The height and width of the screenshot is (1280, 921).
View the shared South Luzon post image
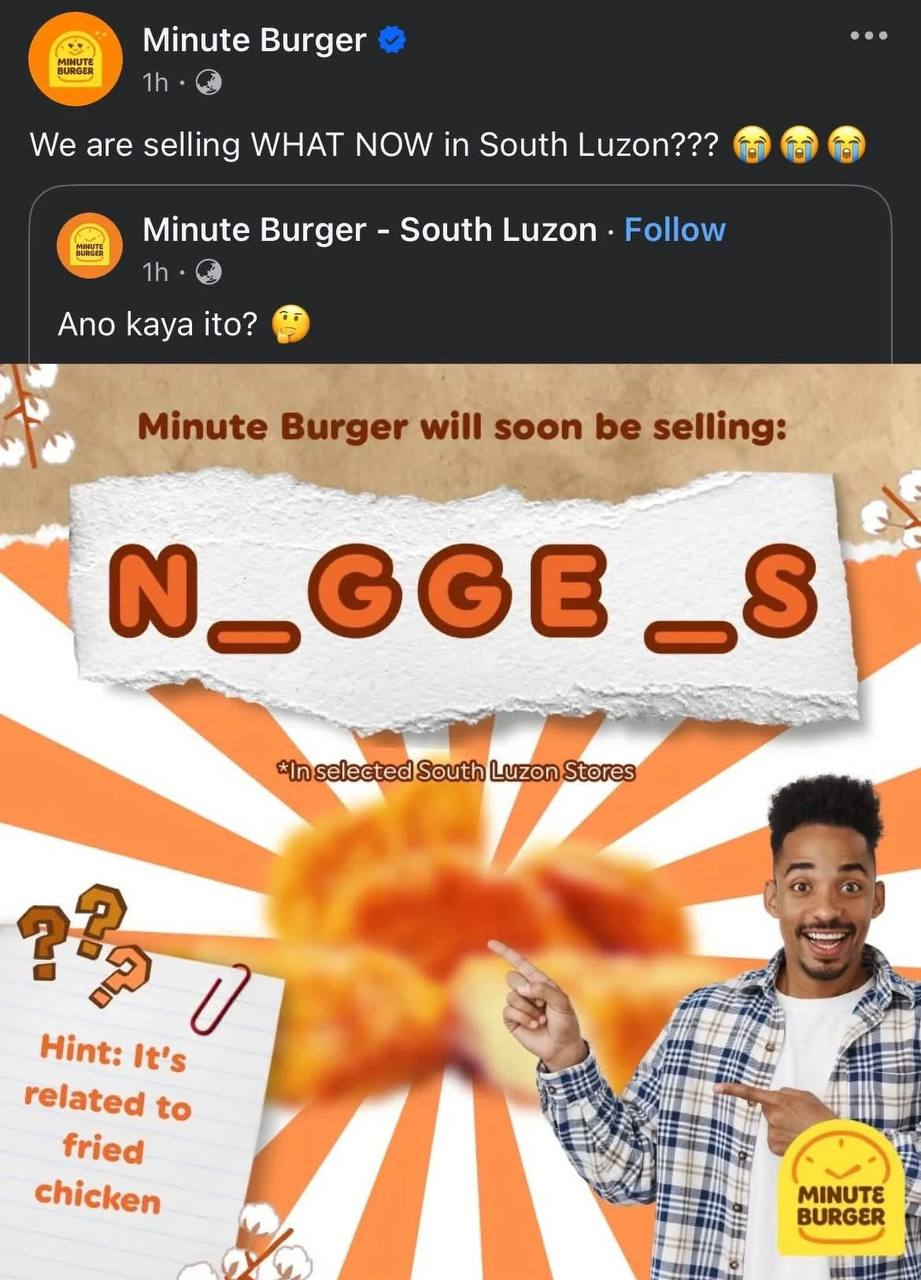click(x=460, y=820)
